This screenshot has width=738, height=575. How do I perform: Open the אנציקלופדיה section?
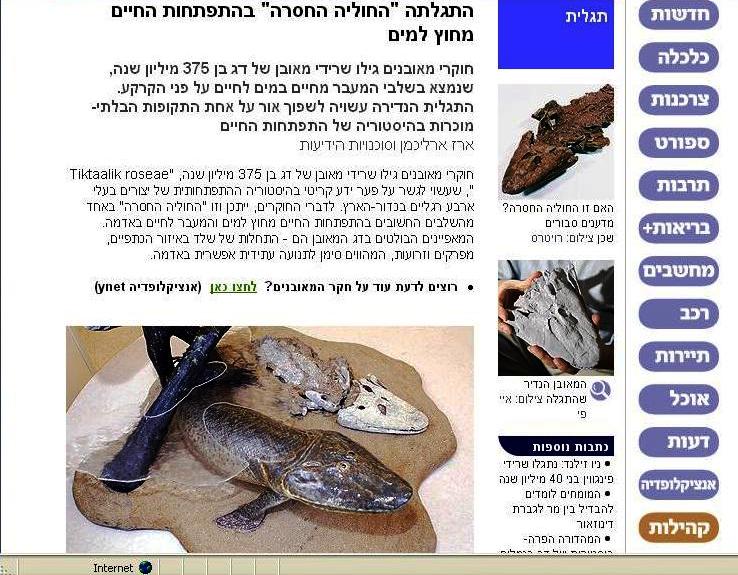tap(679, 485)
